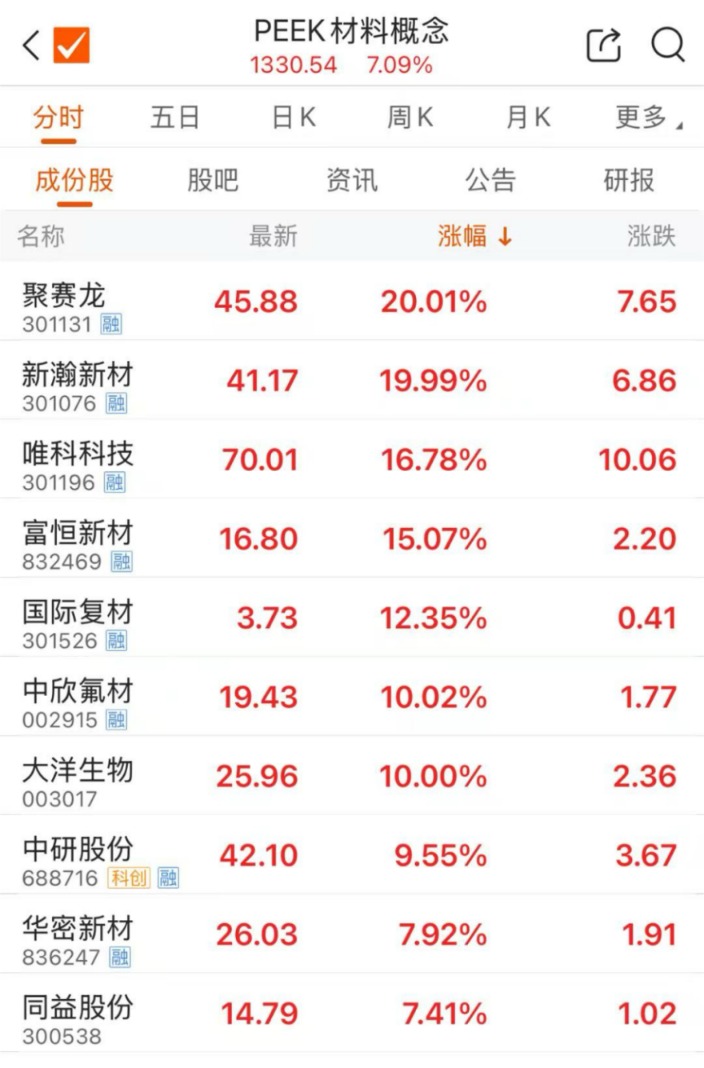The image size is (704, 1068).
Task: Switch to the 五日 chart tab
Action: pos(175,118)
